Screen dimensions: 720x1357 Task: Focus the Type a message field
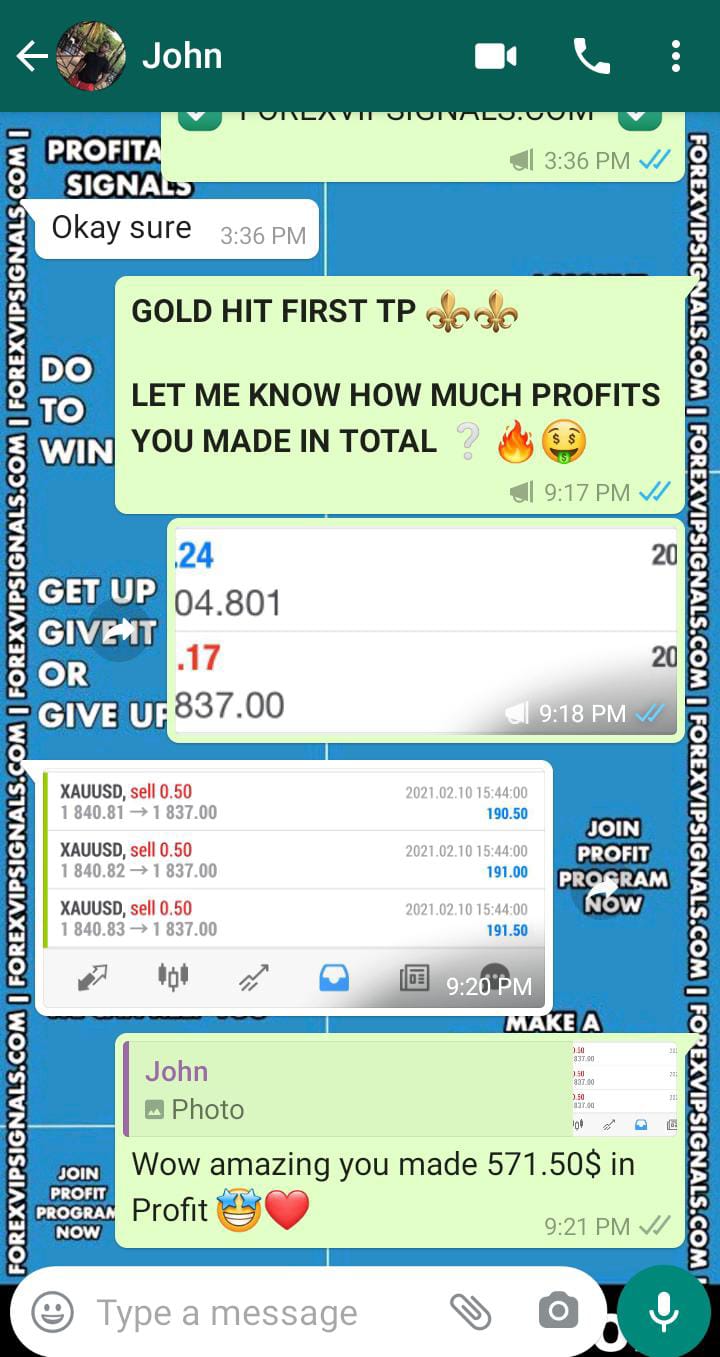coord(250,1312)
